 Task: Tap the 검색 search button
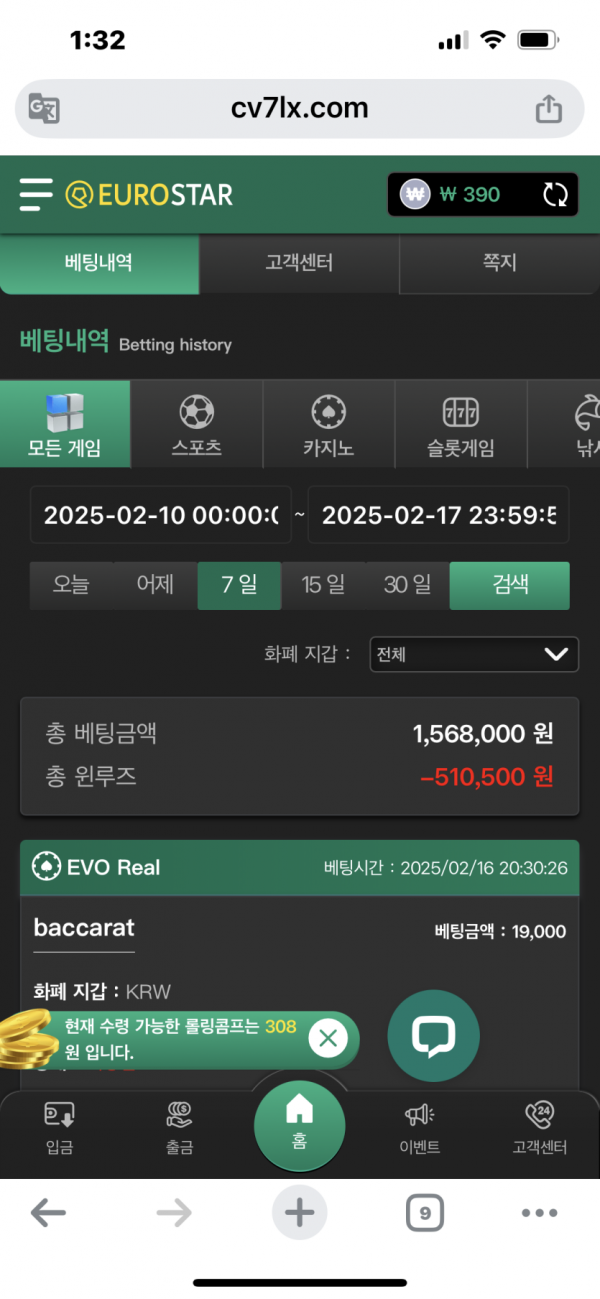(x=510, y=585)
